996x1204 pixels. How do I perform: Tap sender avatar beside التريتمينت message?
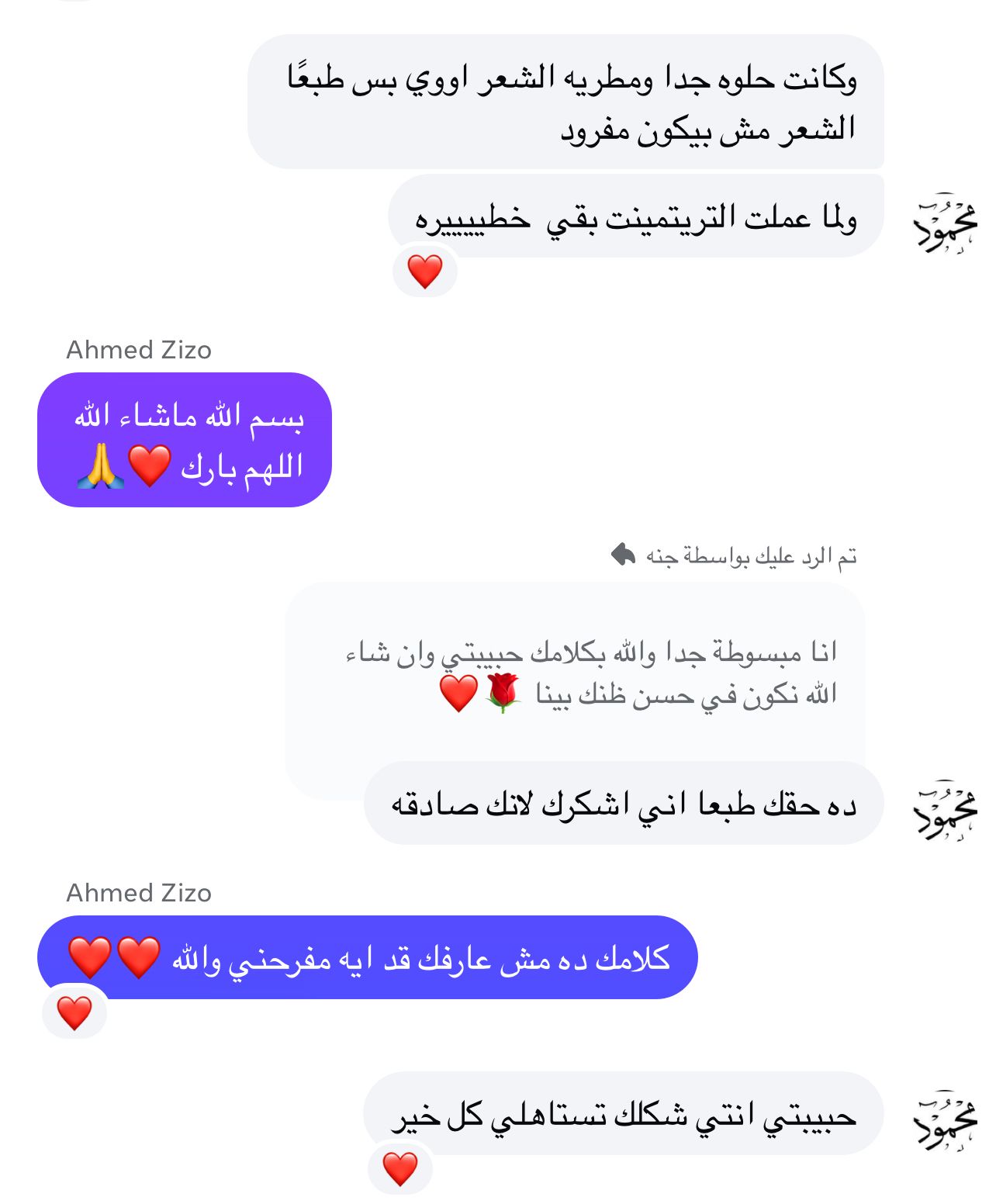click(944, 225)
